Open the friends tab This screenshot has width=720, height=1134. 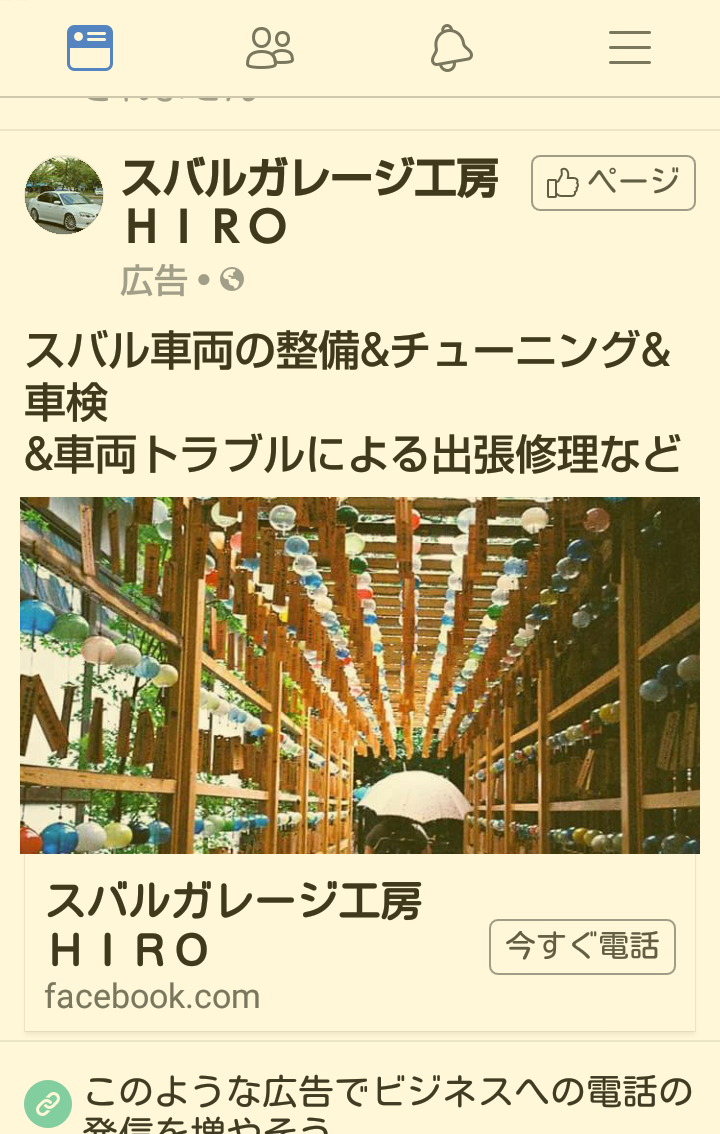(x=270, y=48)
